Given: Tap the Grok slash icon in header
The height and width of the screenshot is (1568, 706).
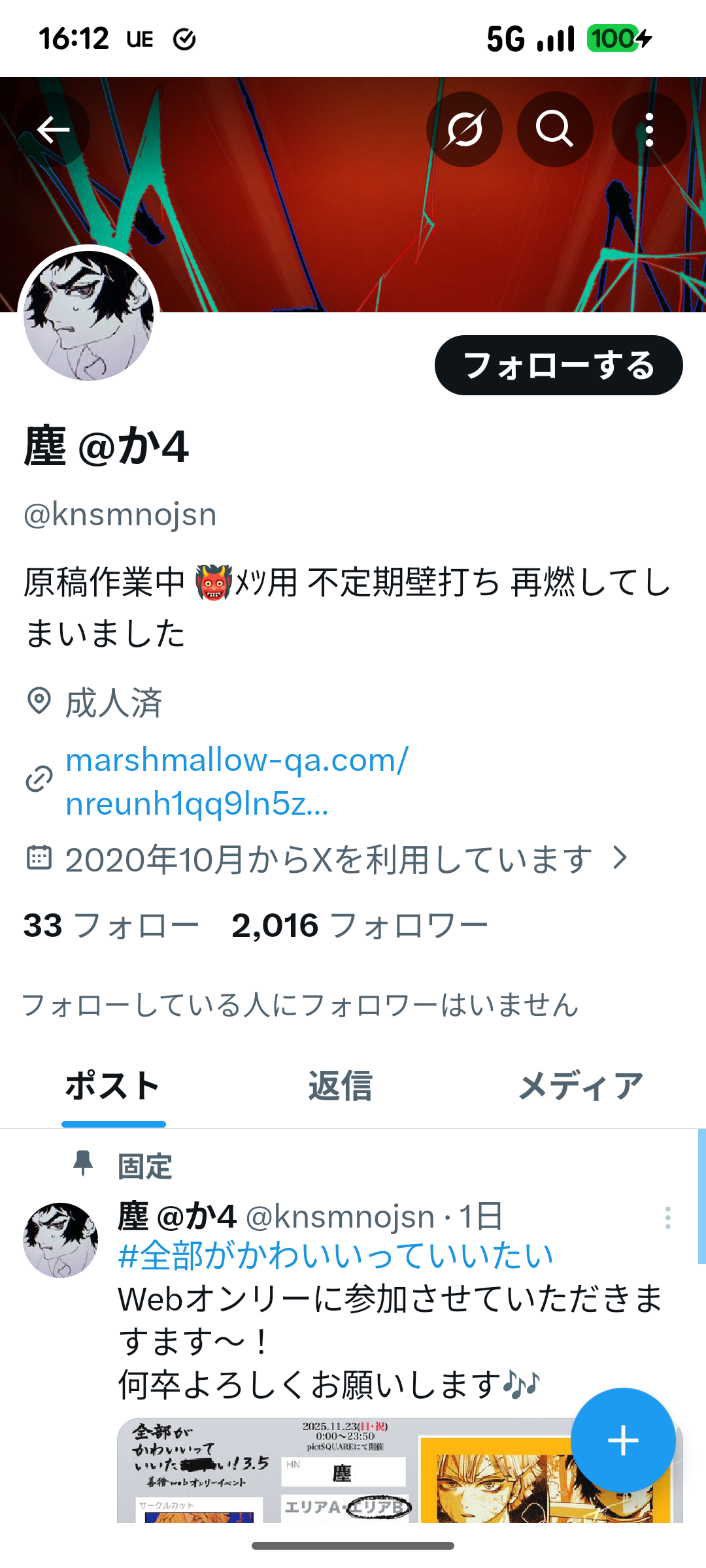Looking at the screenshot, I should tap(464, 129).
